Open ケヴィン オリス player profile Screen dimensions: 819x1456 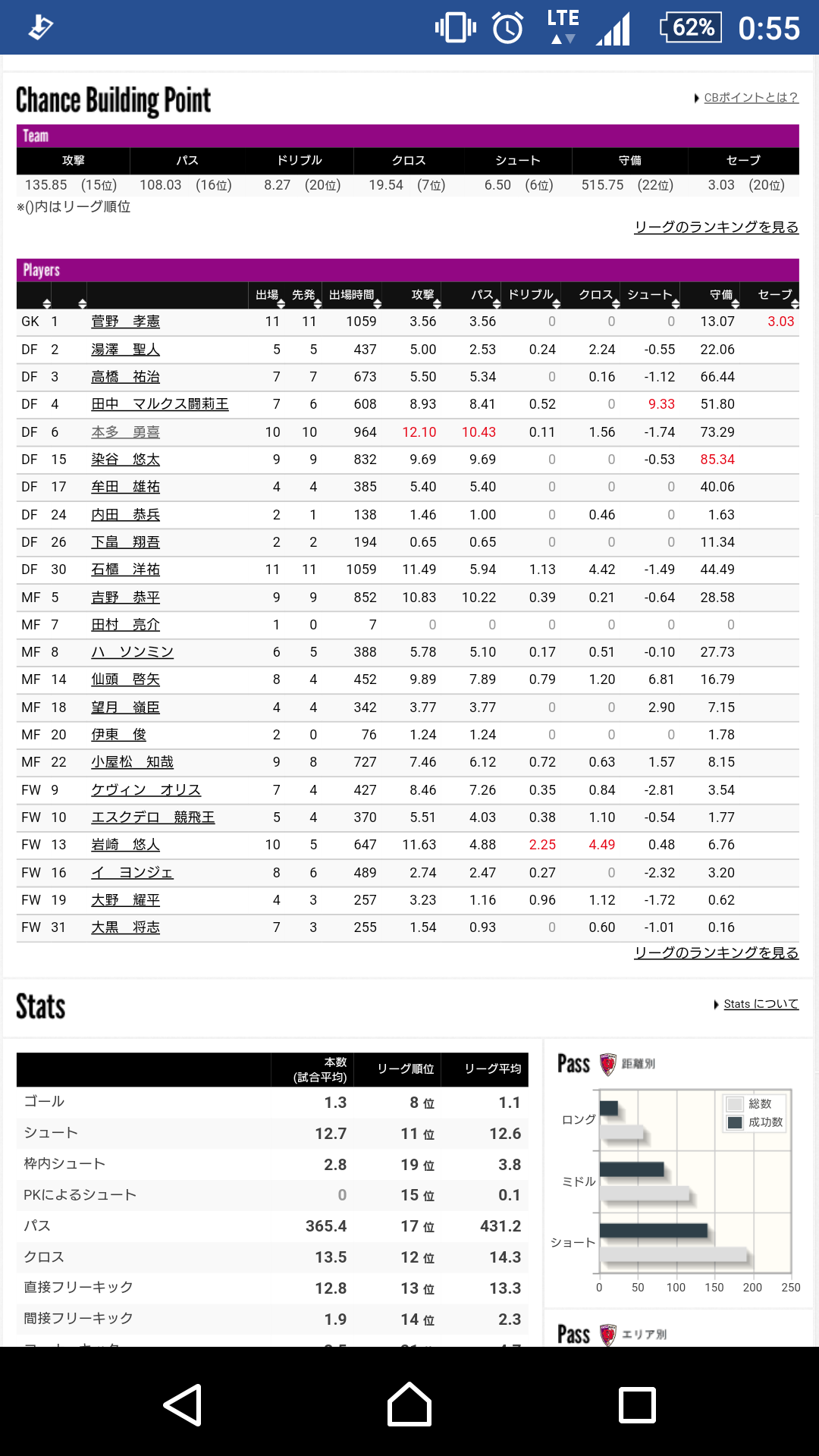(146, 790)
